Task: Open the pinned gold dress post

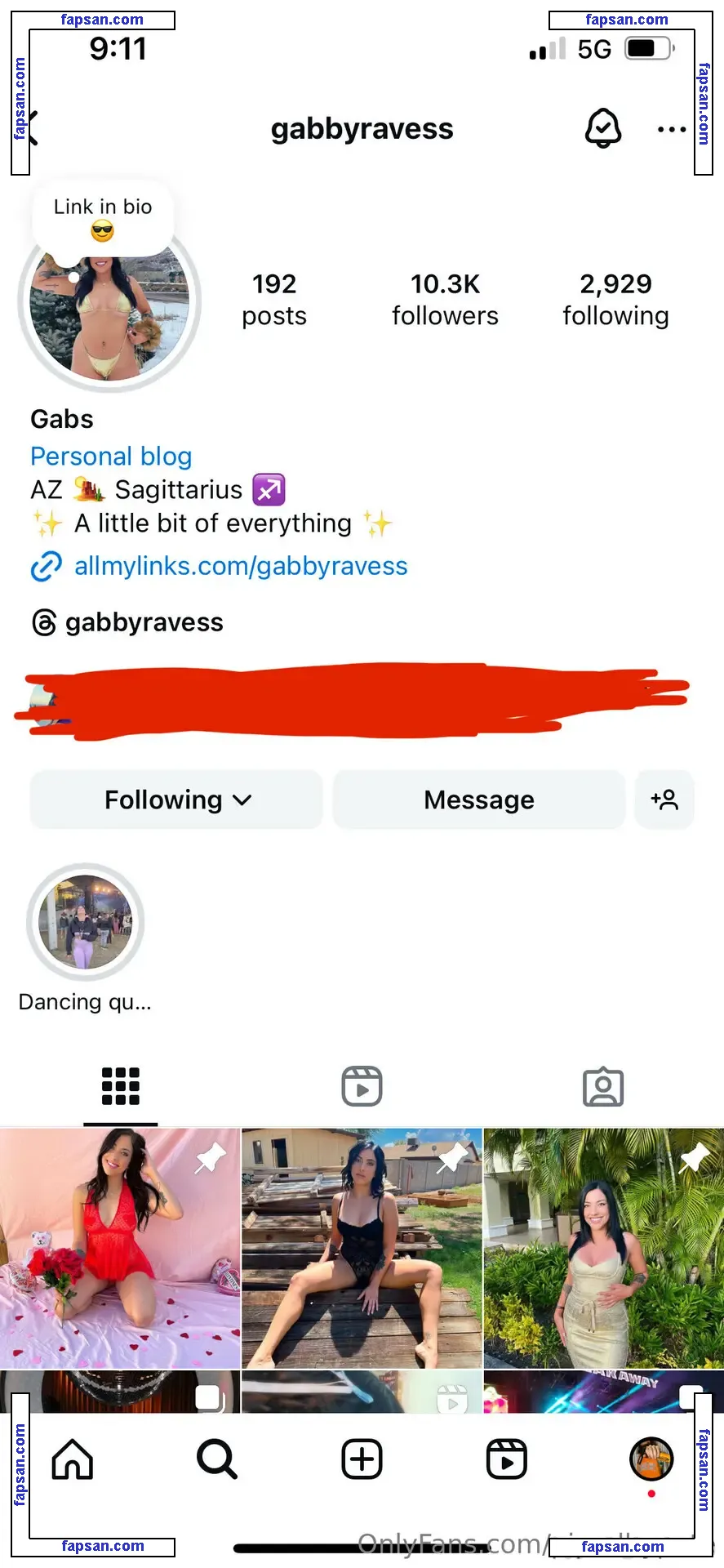Action: coord(603,1248)
